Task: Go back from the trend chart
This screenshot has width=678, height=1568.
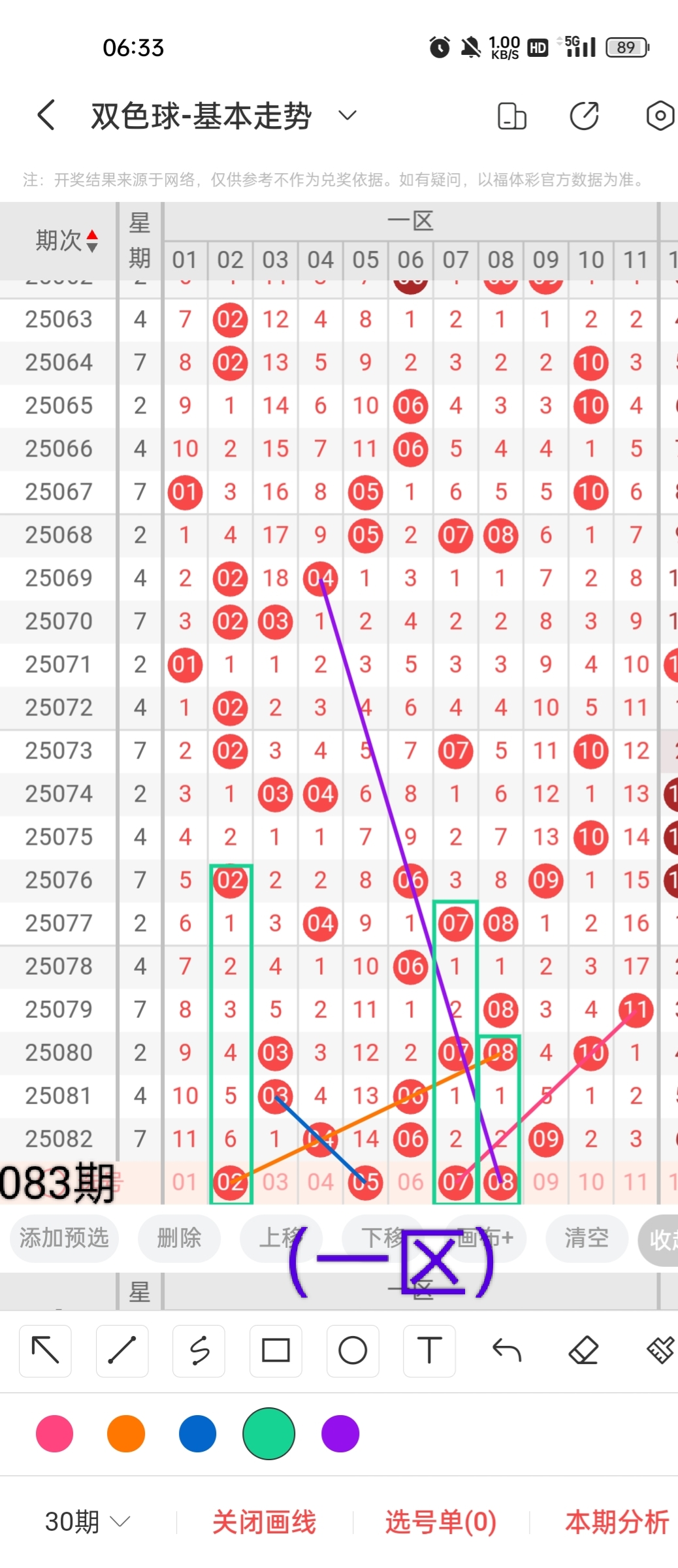Action: (46, 116)
